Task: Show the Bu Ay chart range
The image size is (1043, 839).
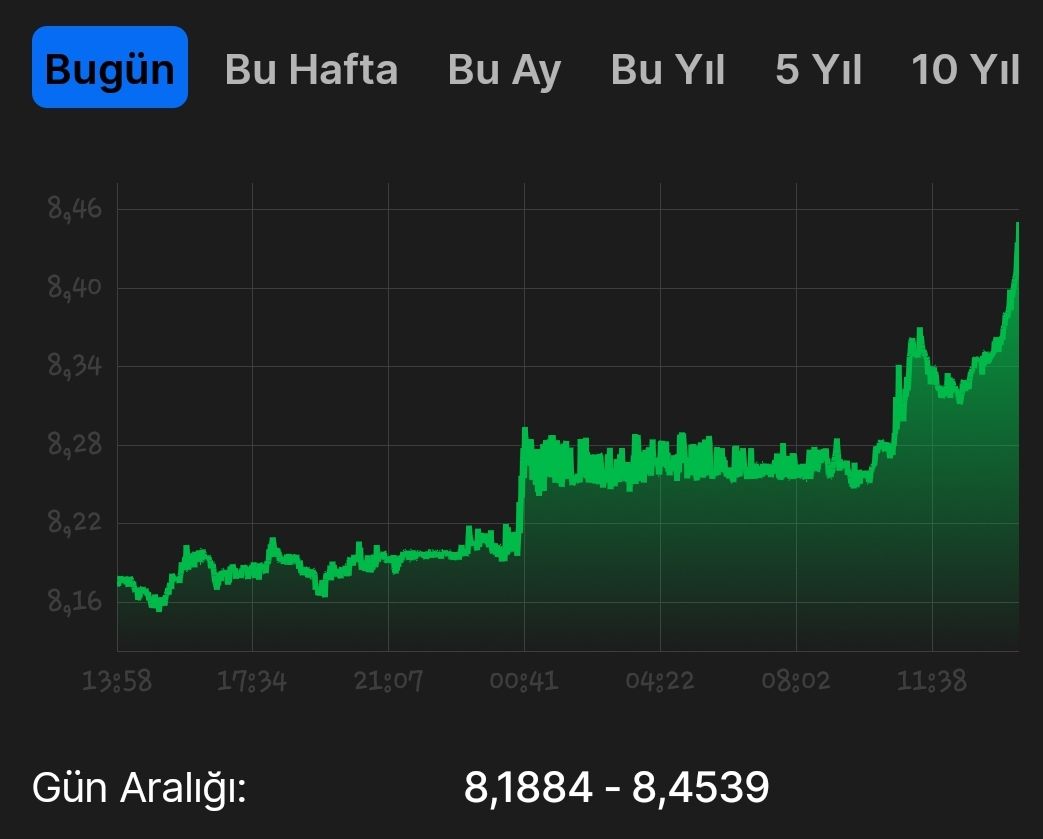Action: tap(504, 70)
